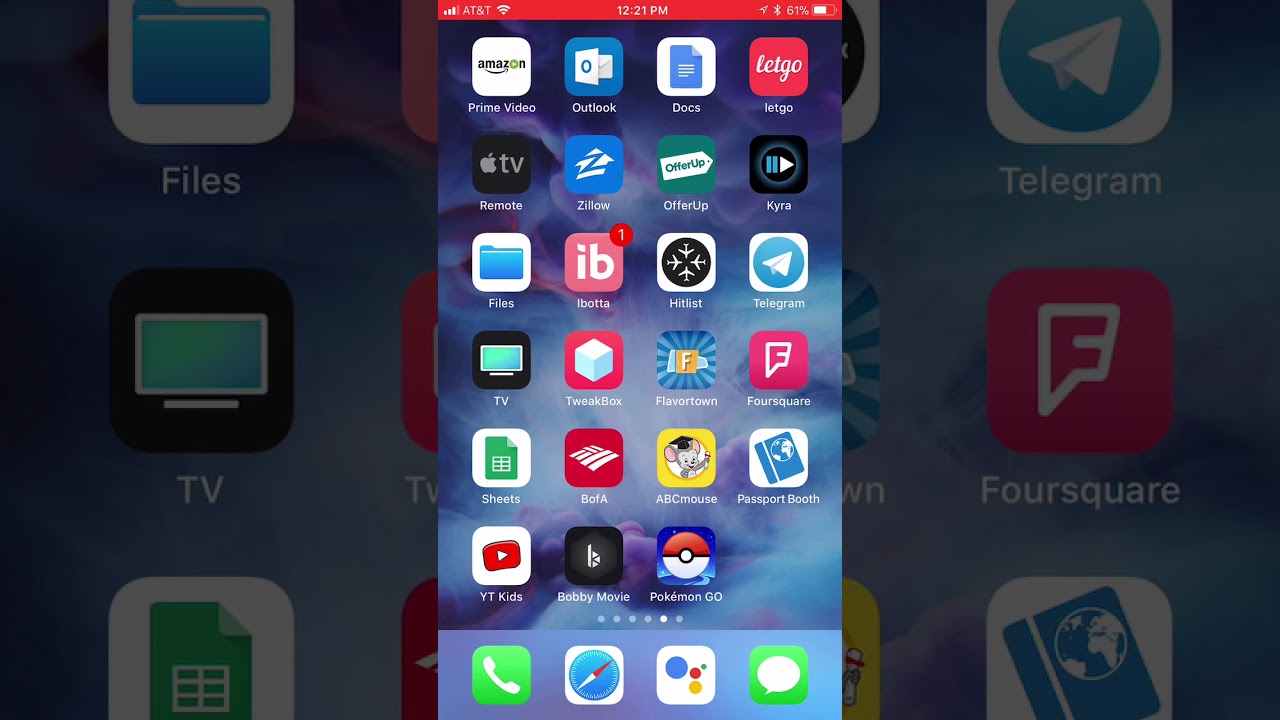The height and width of the screenshot is (720, 1280).
Task: Open Messages from the dock
Action: 778,675
